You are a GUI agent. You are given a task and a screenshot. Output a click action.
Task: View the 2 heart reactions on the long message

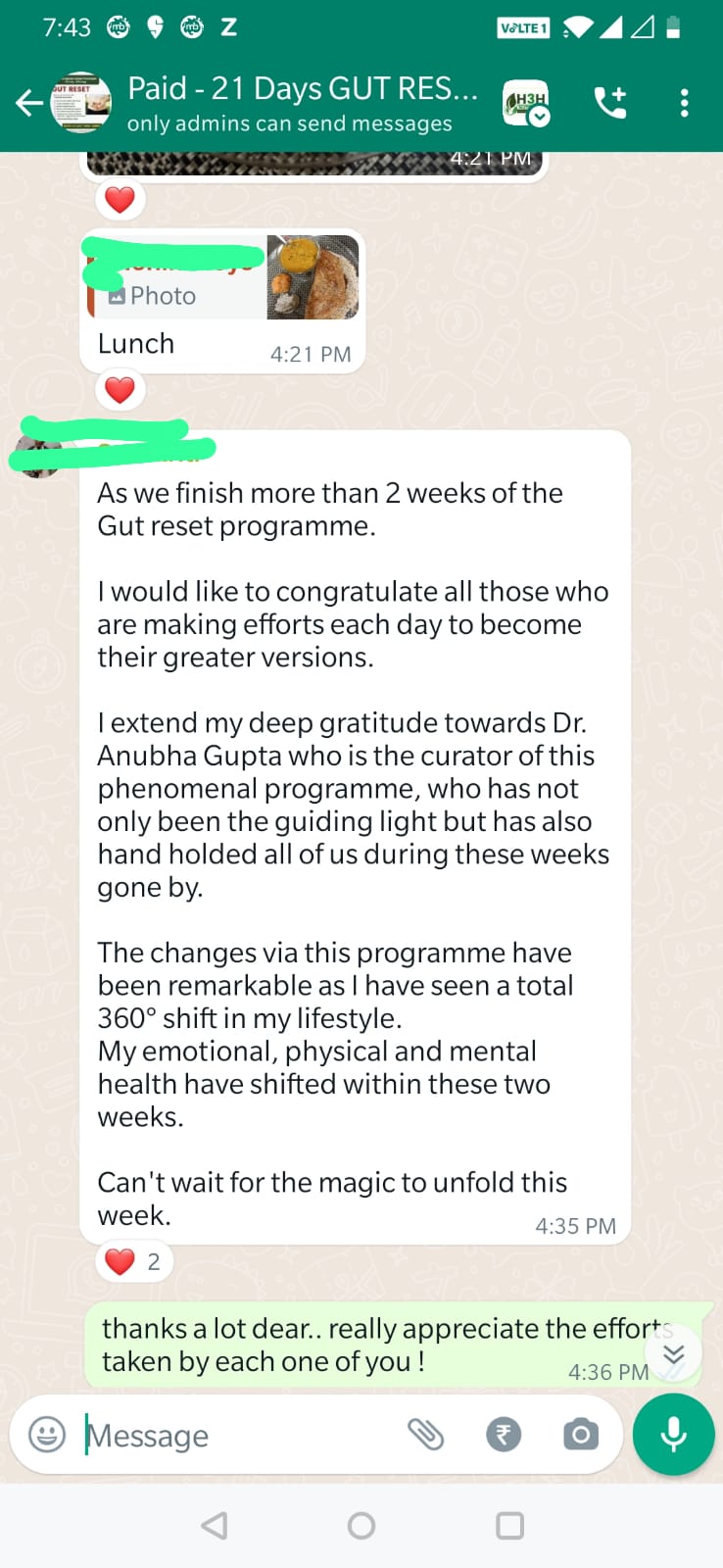(x=134, y=1261)
